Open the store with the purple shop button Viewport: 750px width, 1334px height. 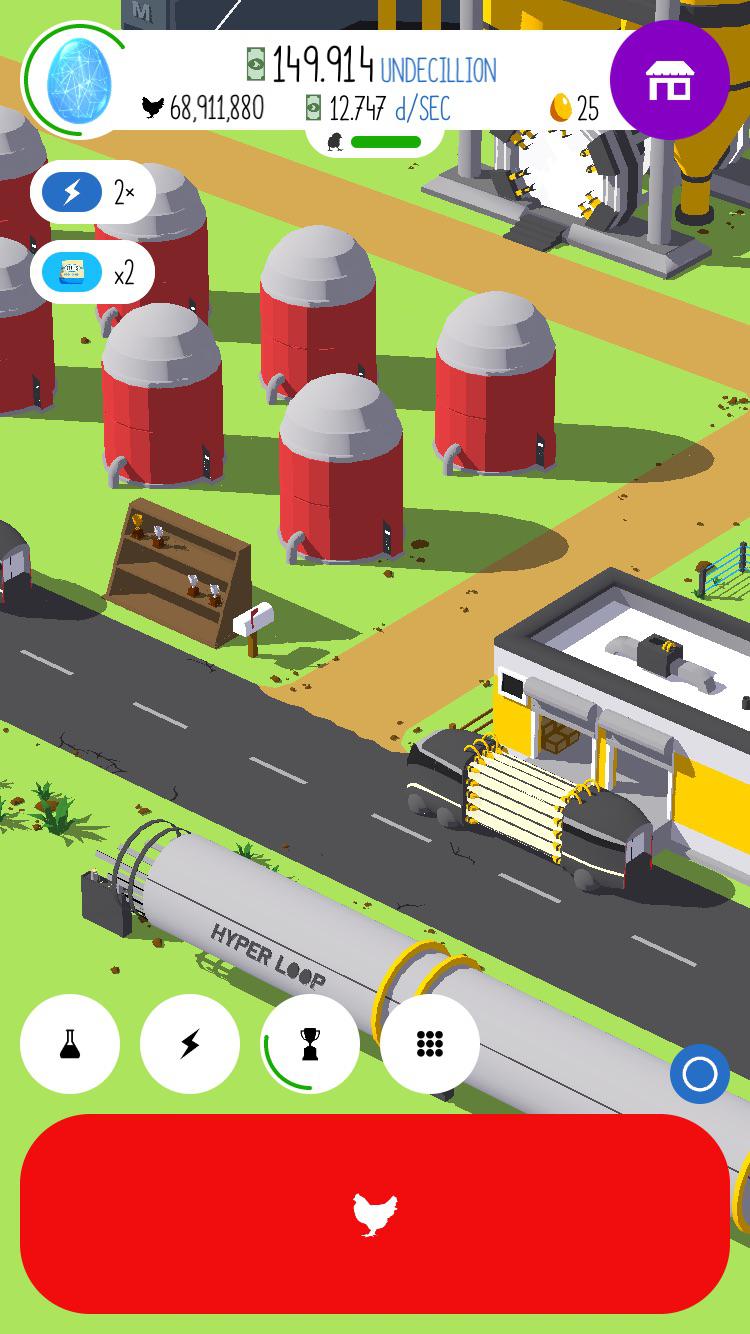670,80
